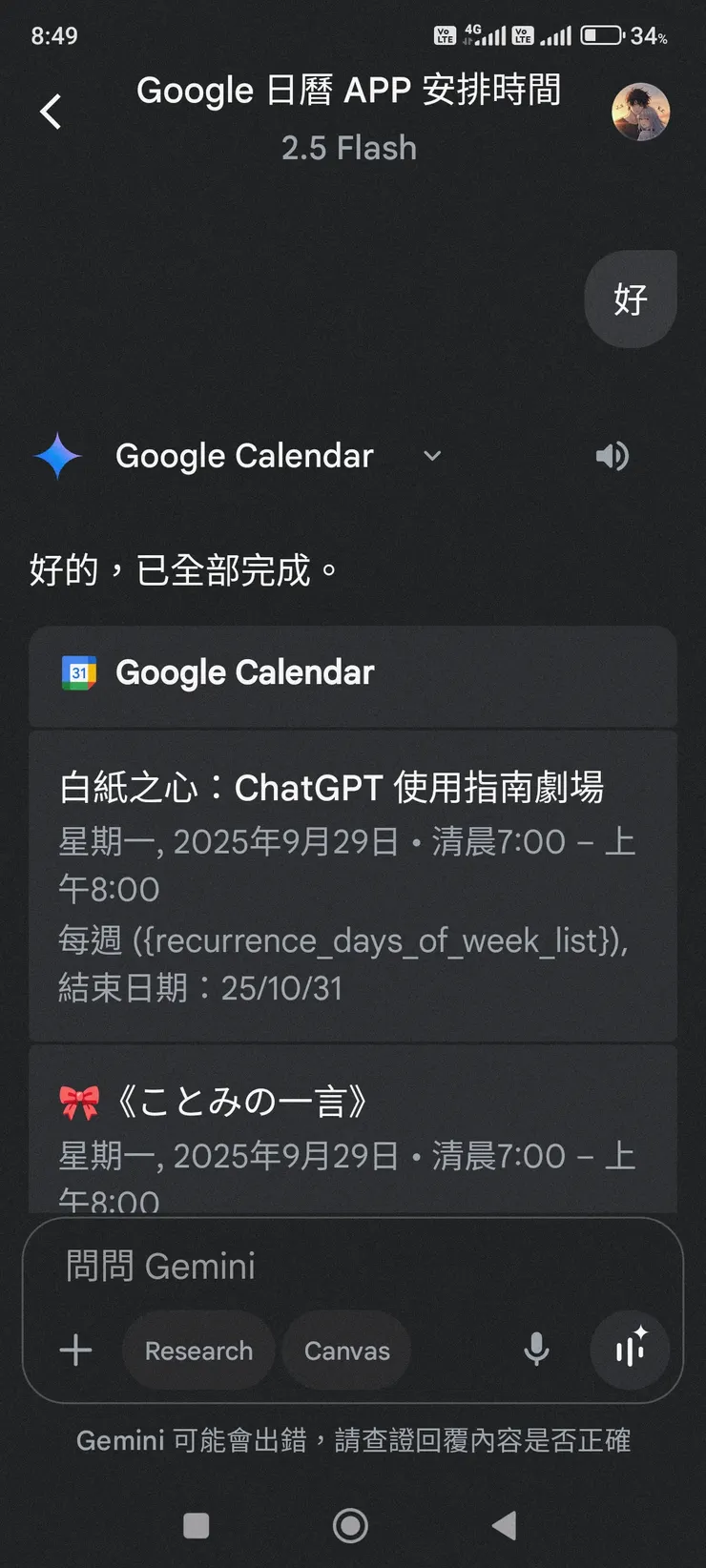Open the Google Calendar card header

tap(352, 673)
